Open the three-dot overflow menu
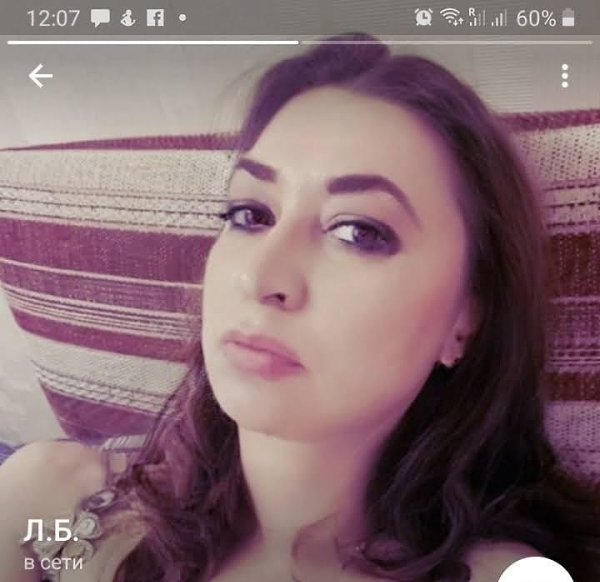The image size is (600, 582). (x=565, y=76)
